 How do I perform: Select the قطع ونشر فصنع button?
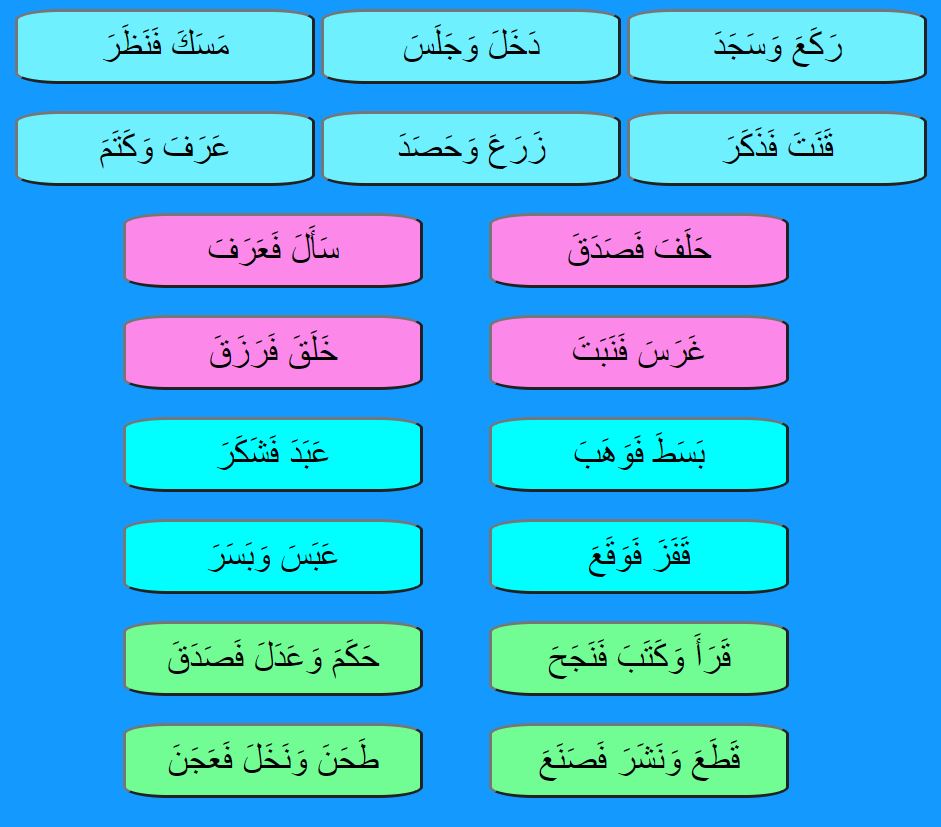click(x=639, y=762)
